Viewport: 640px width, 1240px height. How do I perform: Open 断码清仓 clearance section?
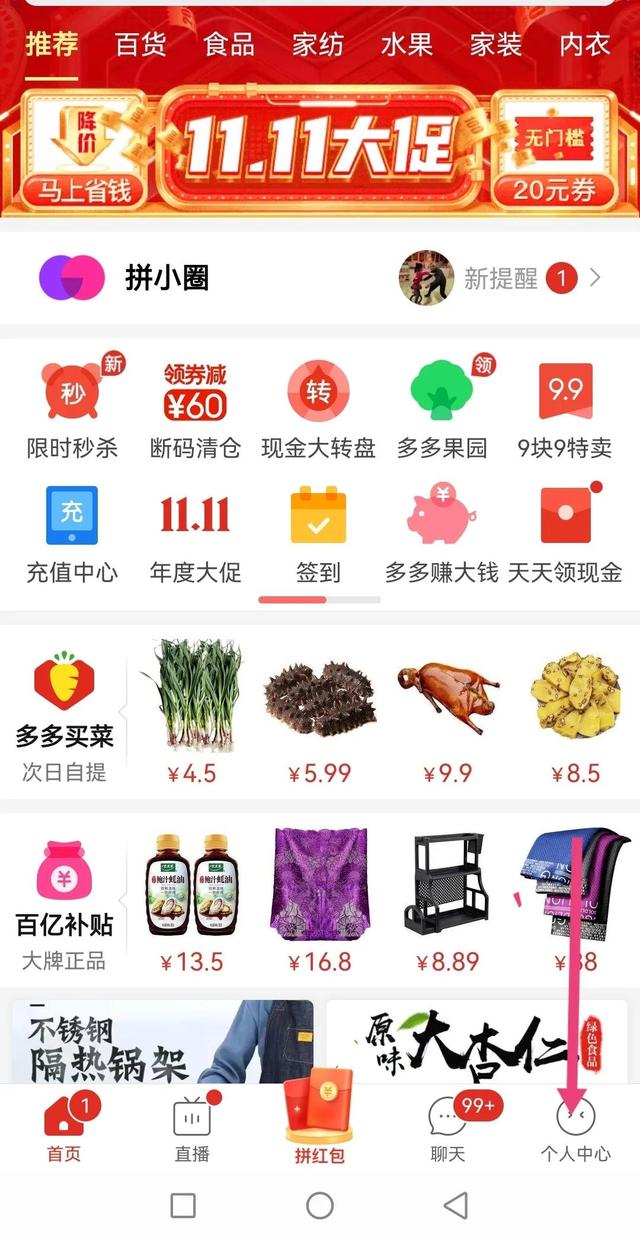(x=195, y=408)
